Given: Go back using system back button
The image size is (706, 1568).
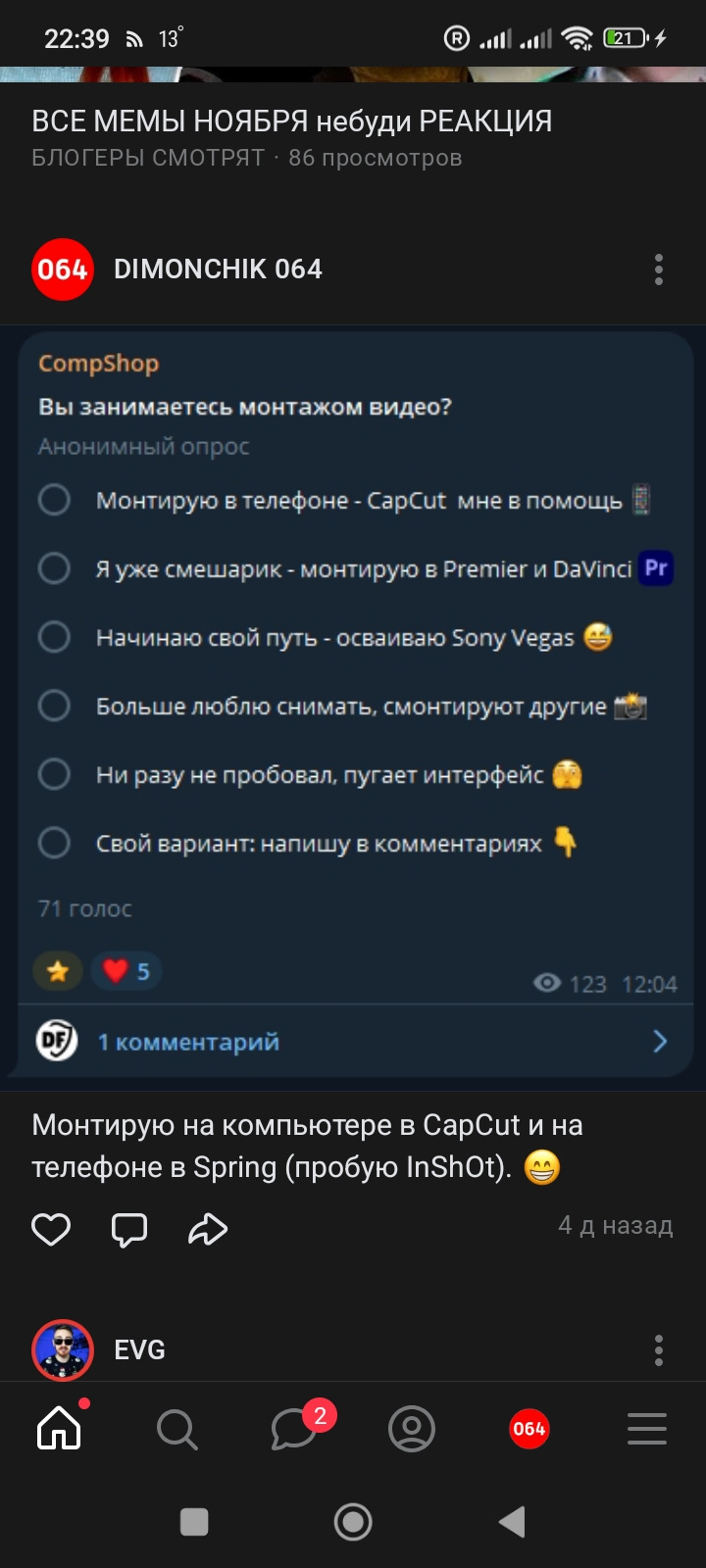Looking at the screenshot, I should coord(512,1522).
